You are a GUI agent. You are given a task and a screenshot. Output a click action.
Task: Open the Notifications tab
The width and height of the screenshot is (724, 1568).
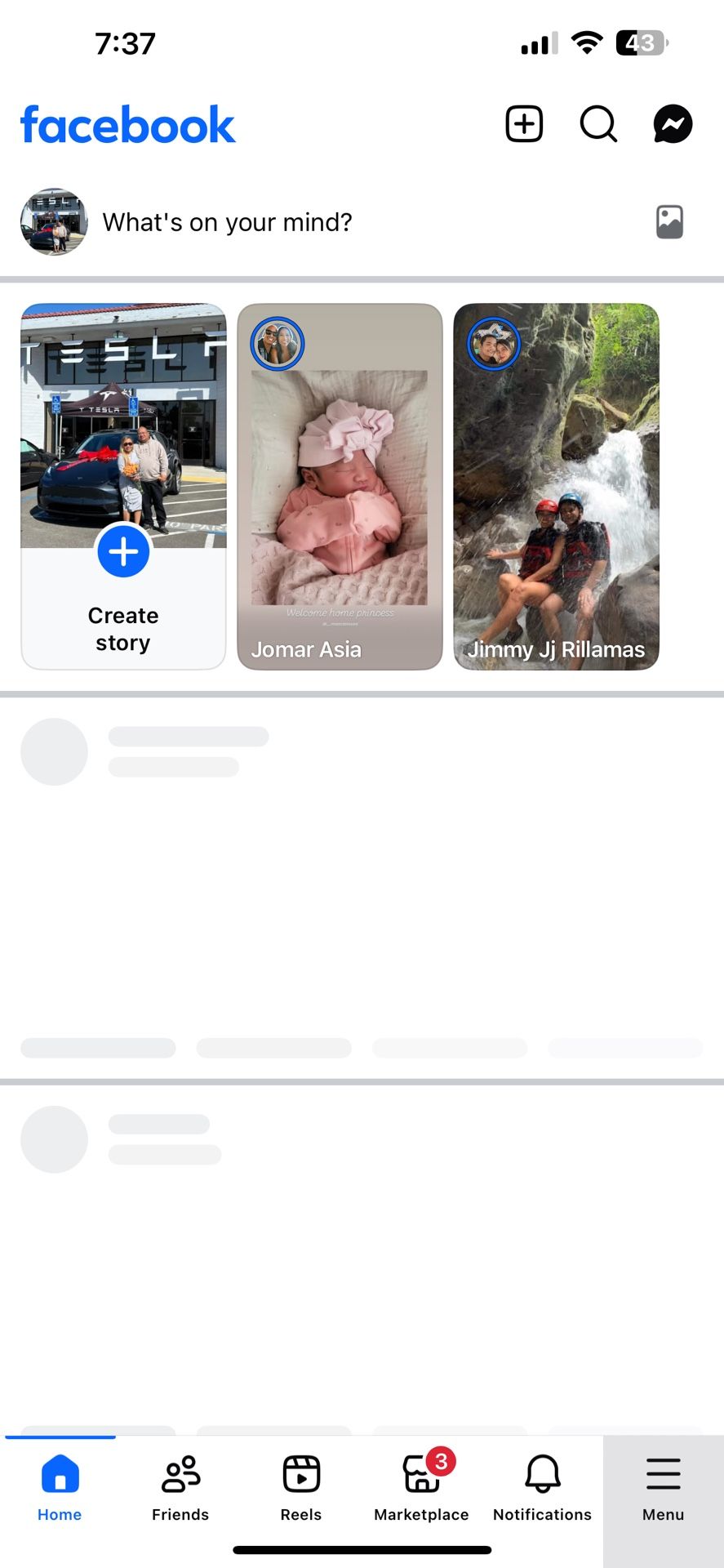tap(543, 1488)
